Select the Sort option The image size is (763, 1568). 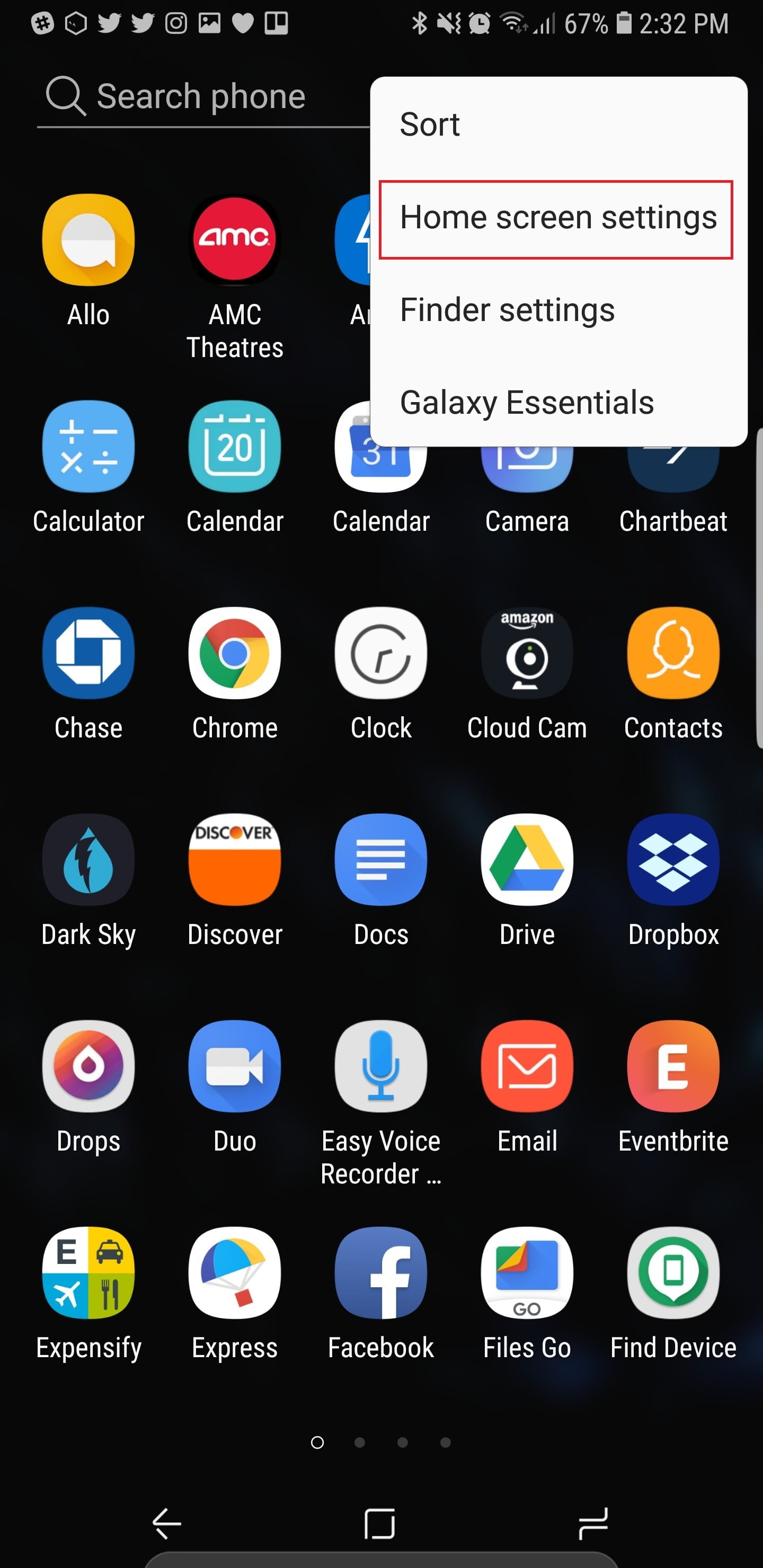click(429, 123)
